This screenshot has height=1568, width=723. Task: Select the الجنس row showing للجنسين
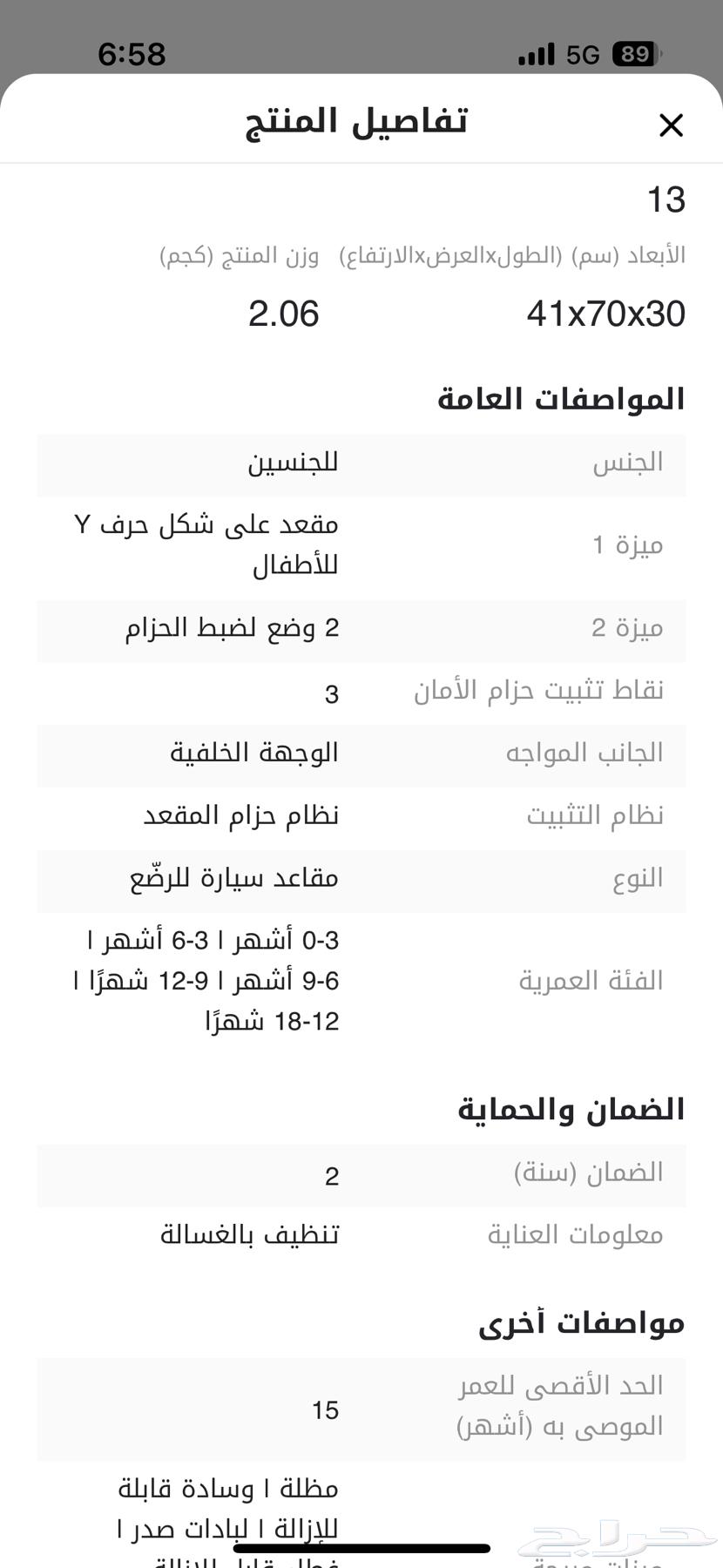click(x=361, y=464)
